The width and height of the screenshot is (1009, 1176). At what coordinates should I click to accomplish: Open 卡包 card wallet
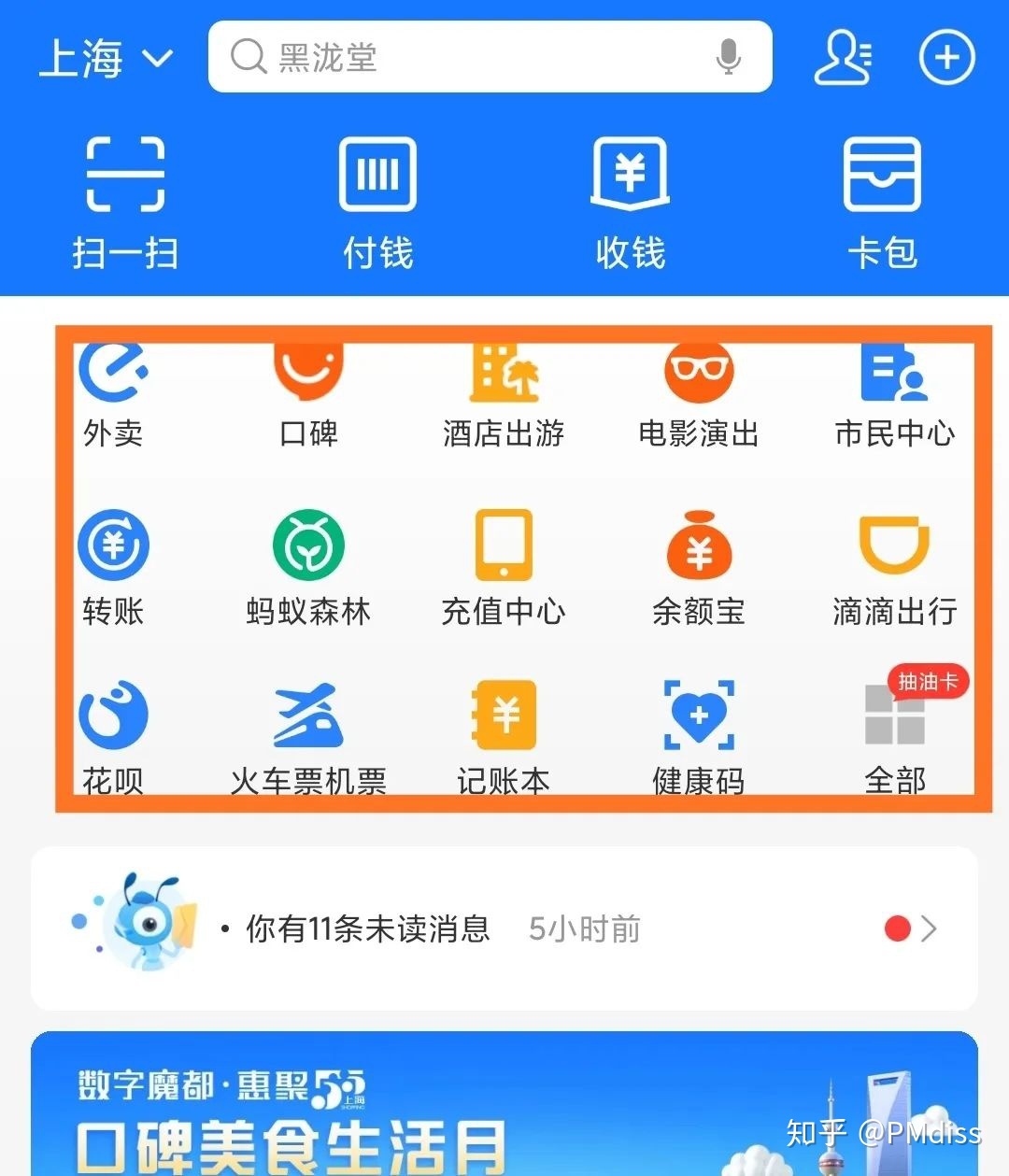click(882, 203)
